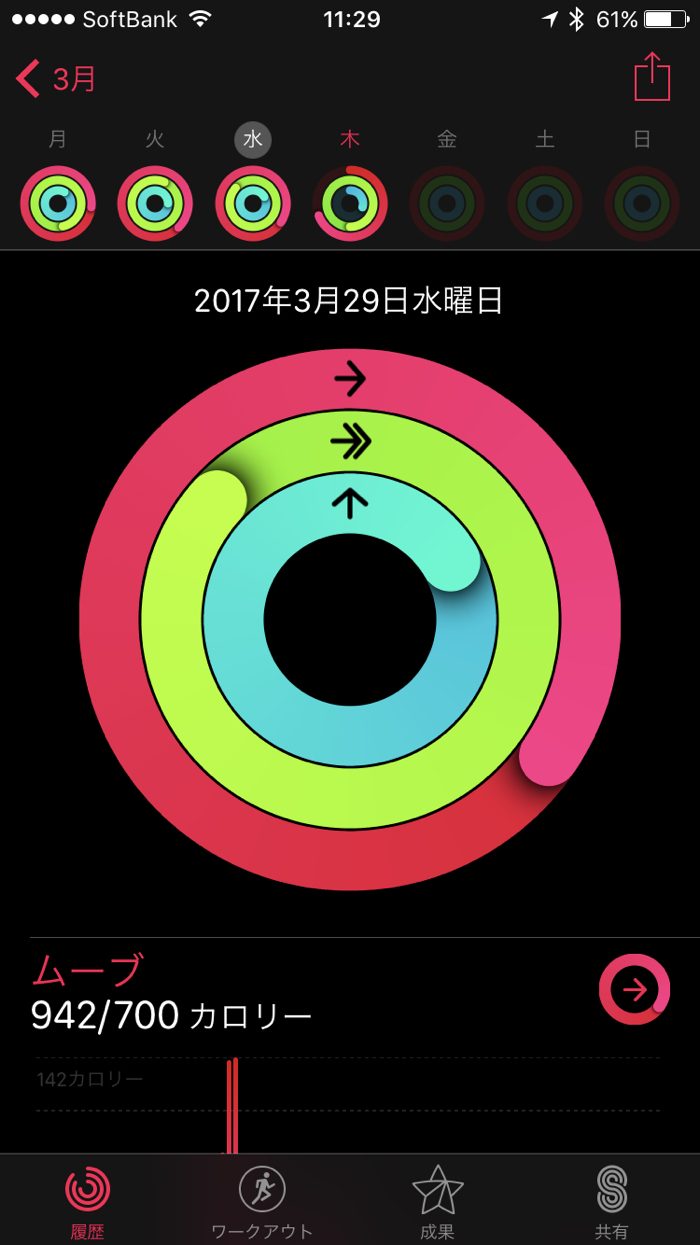Select Tuesday (火) activity rings

155,204
